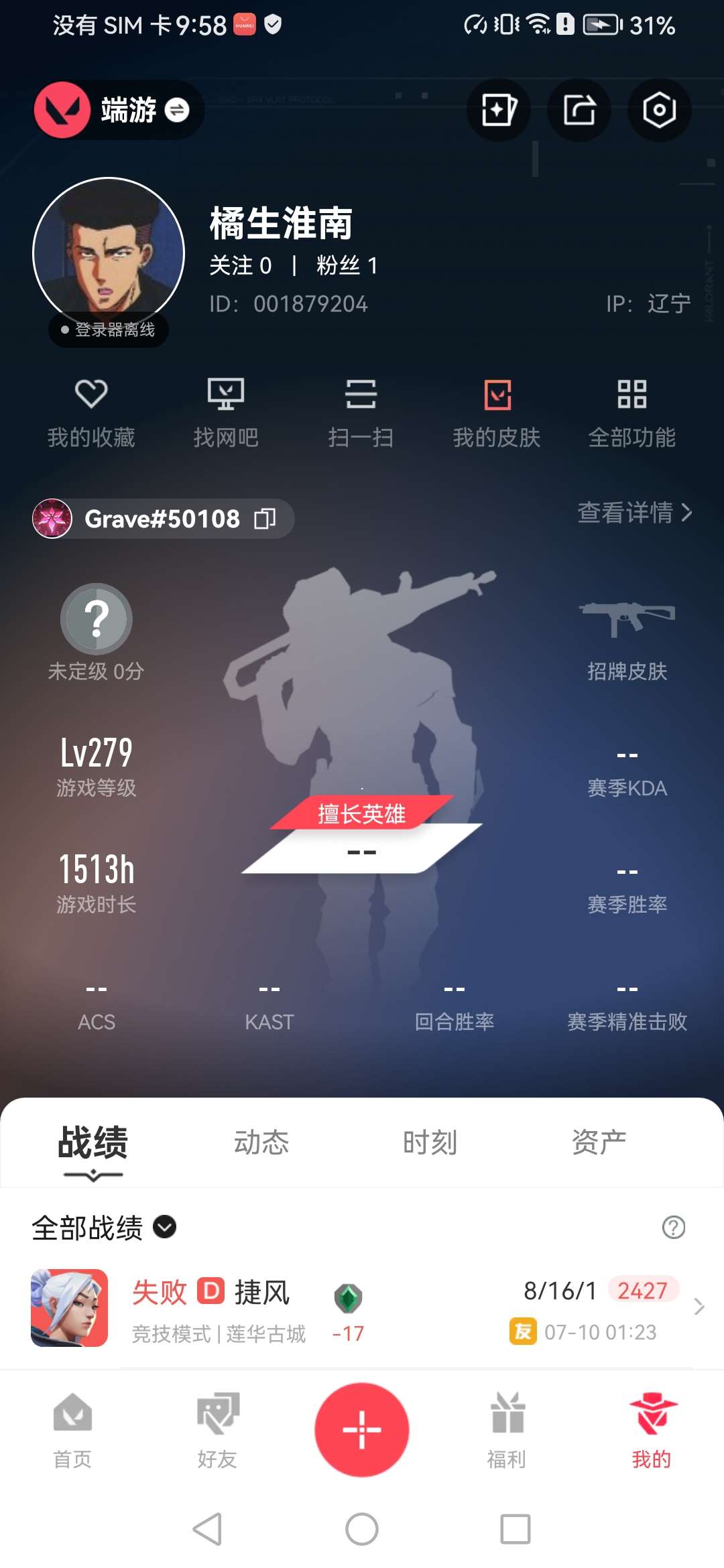Open settings hexagon icon

(x=659, y=110)
